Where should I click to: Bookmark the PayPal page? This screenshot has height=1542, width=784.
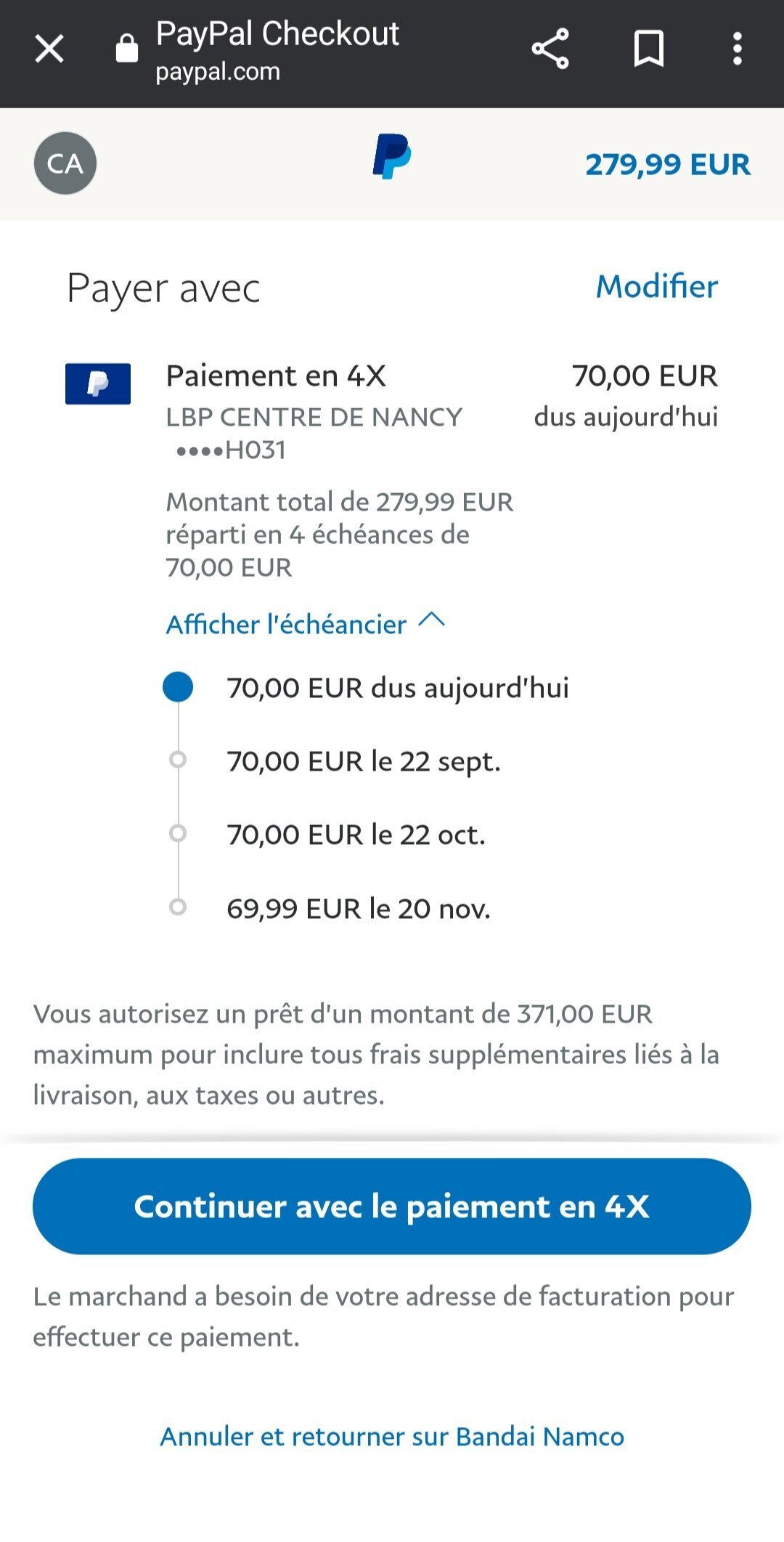pyautogui.click(x=649, y=49)
